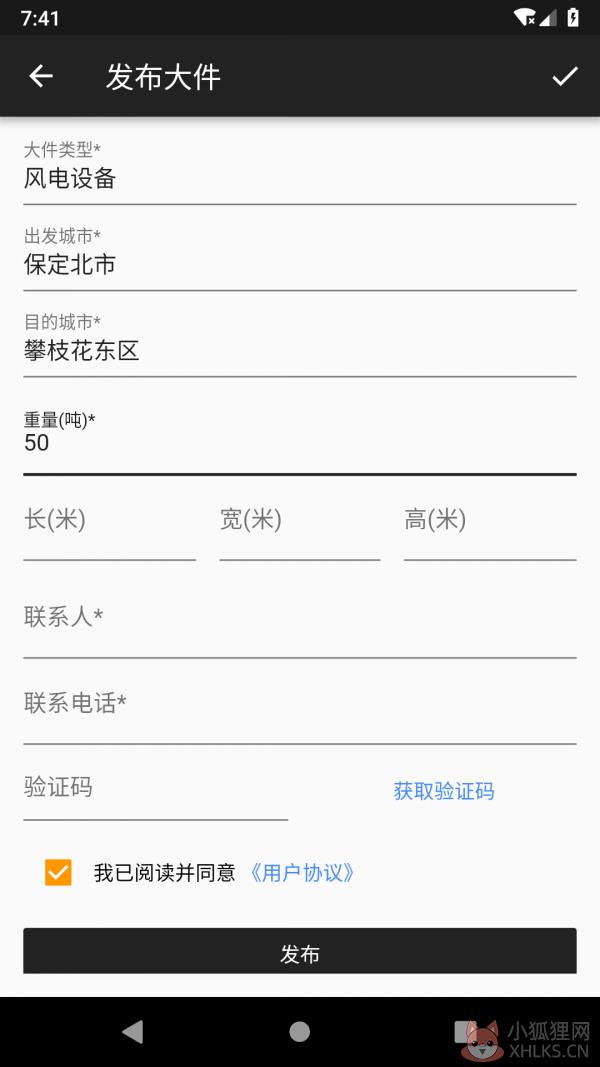Submit with the 发布 button
This screenshot has width=600, height=1067.
(x=300, y=951)
